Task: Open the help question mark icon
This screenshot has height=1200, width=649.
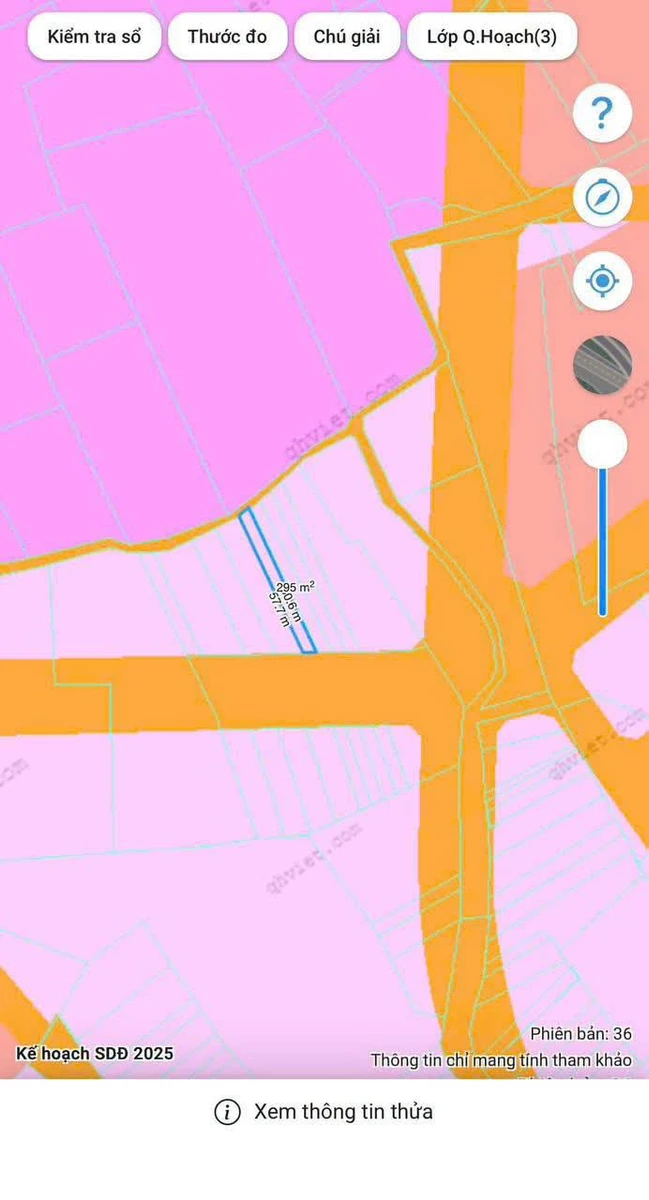Action: [602, 114]
